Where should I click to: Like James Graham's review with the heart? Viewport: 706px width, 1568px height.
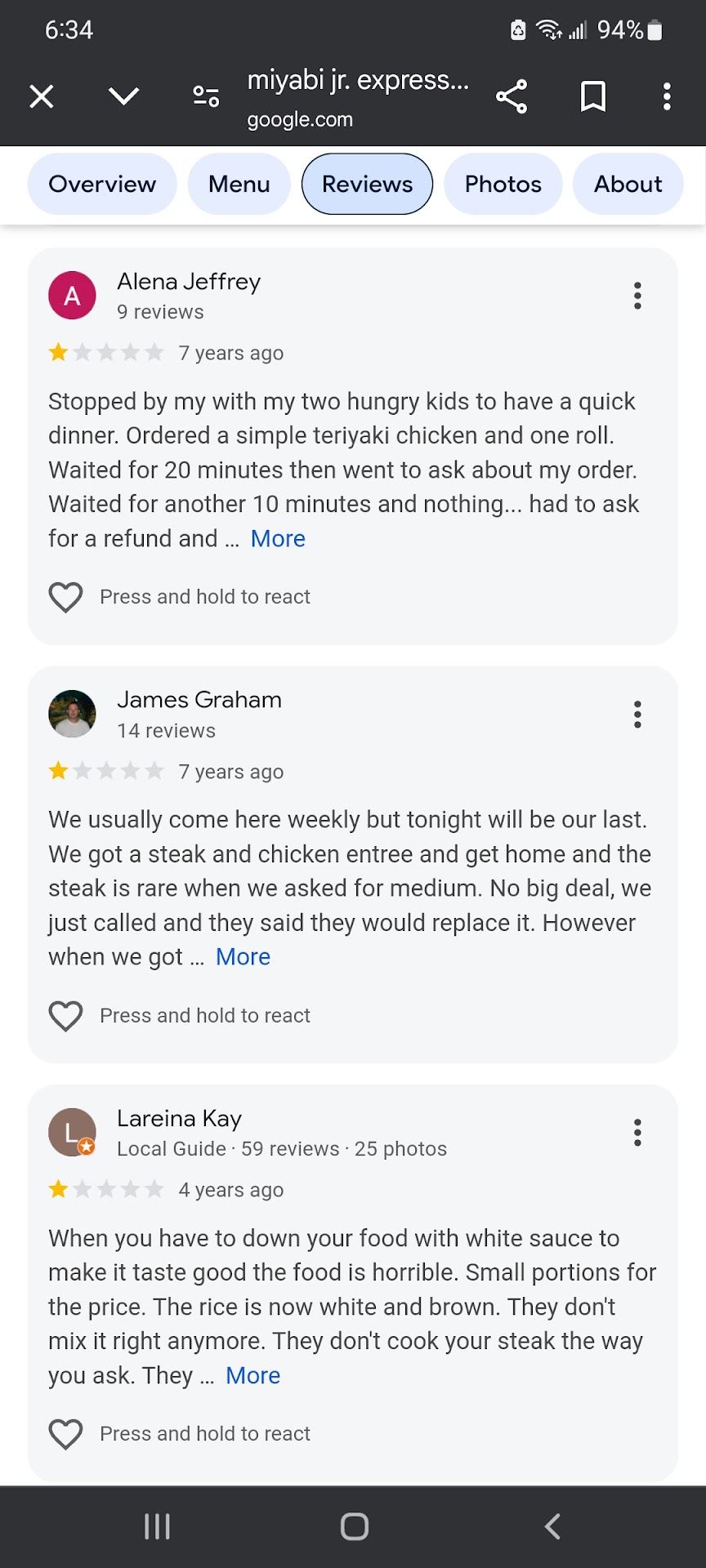click(x=66, y=1016)
